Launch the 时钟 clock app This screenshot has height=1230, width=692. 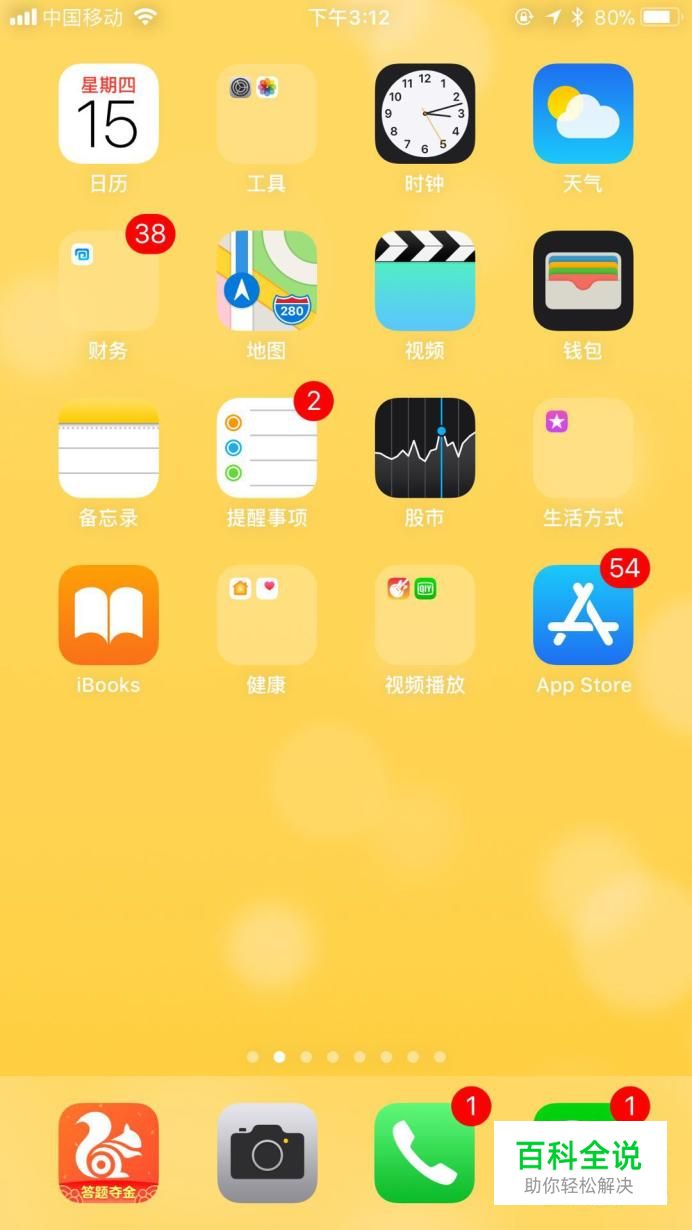click(x=424, y=114)
